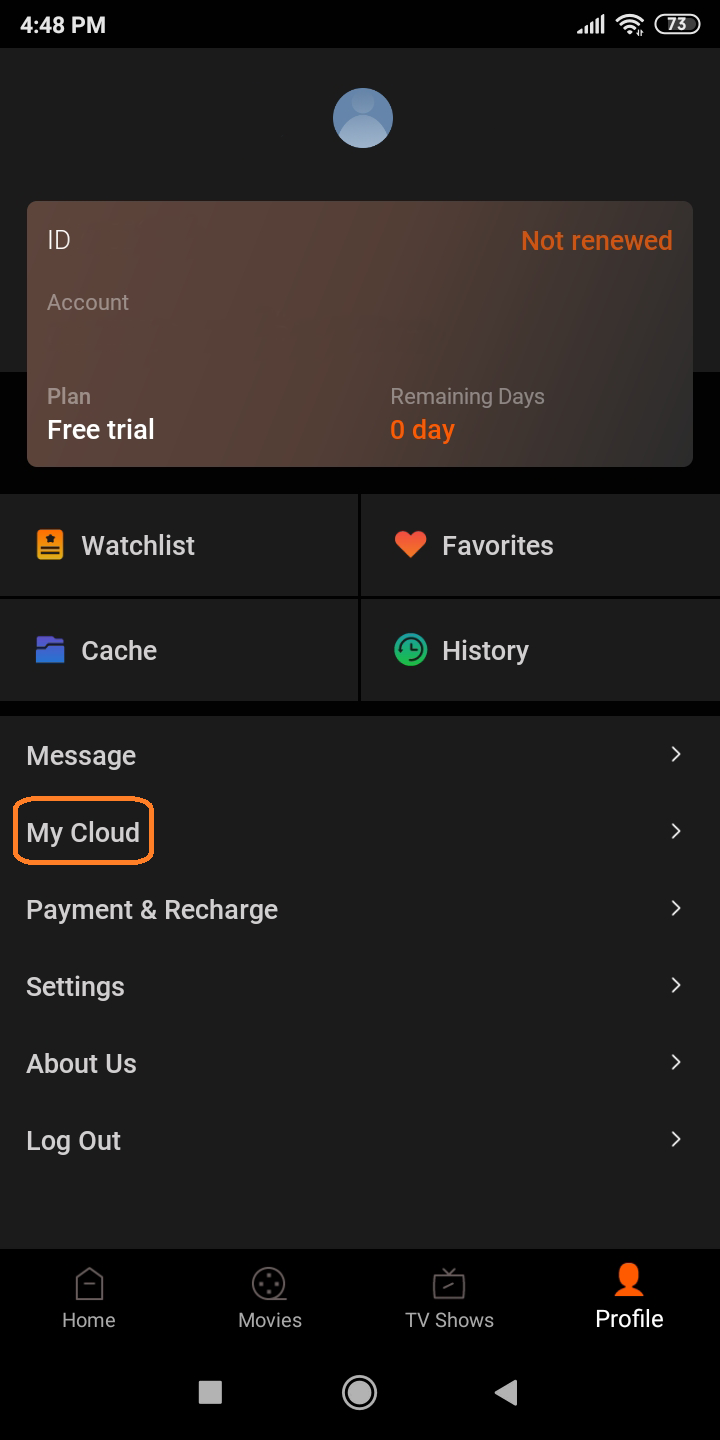
Task: Open Favorites
Action: click(x=540, y=545)
